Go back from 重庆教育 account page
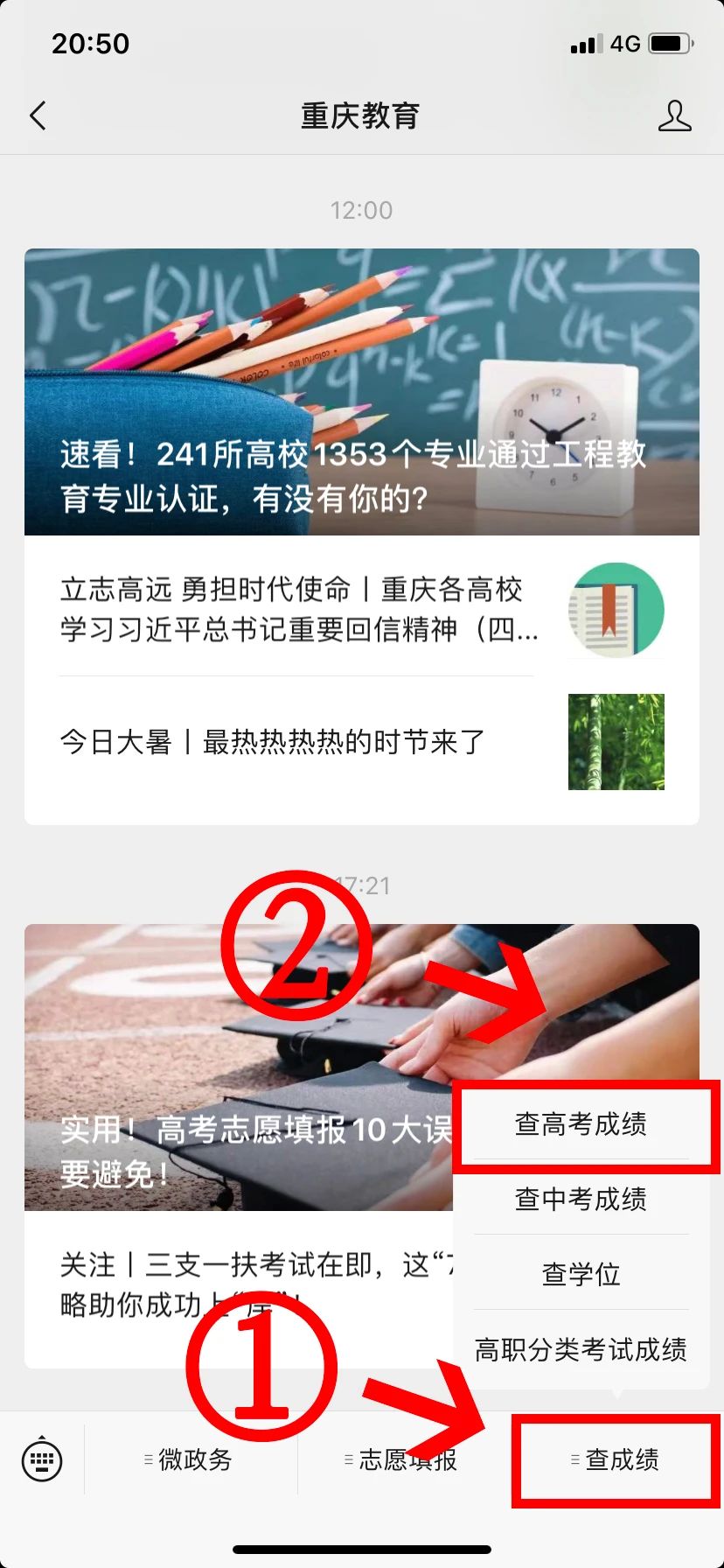The image size is (724, 1568). tap(38, 115)
